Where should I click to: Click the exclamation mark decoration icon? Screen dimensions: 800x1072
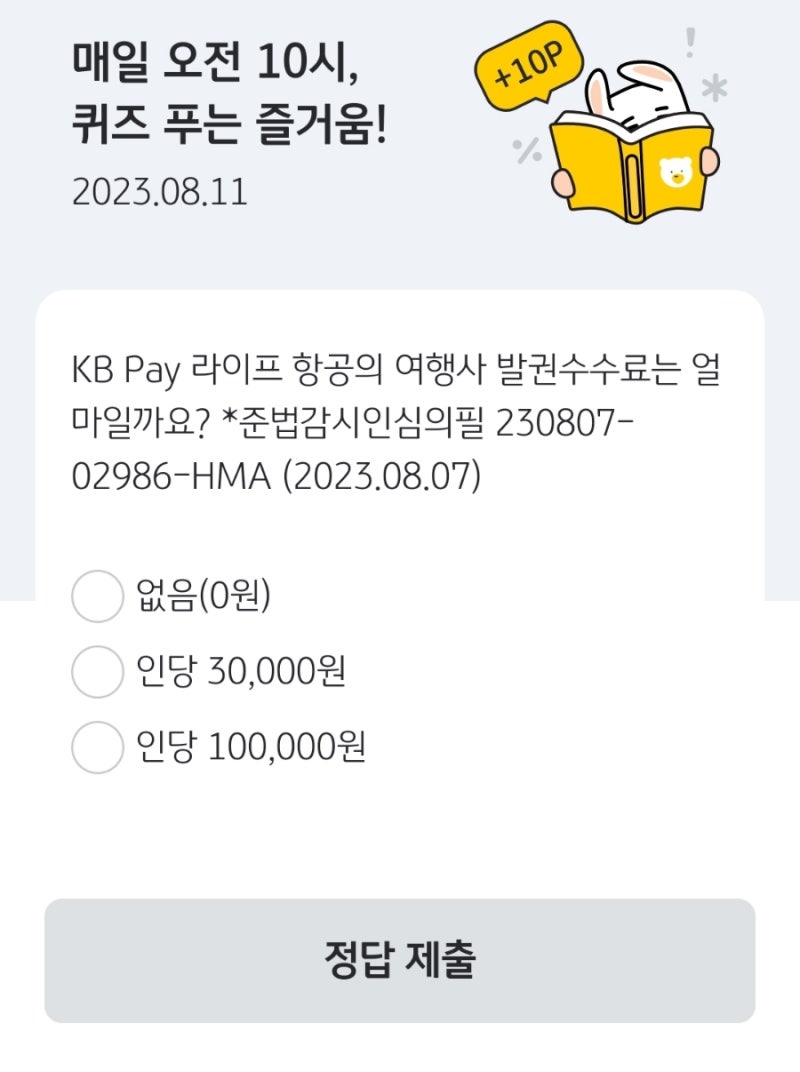click(690, 39)
